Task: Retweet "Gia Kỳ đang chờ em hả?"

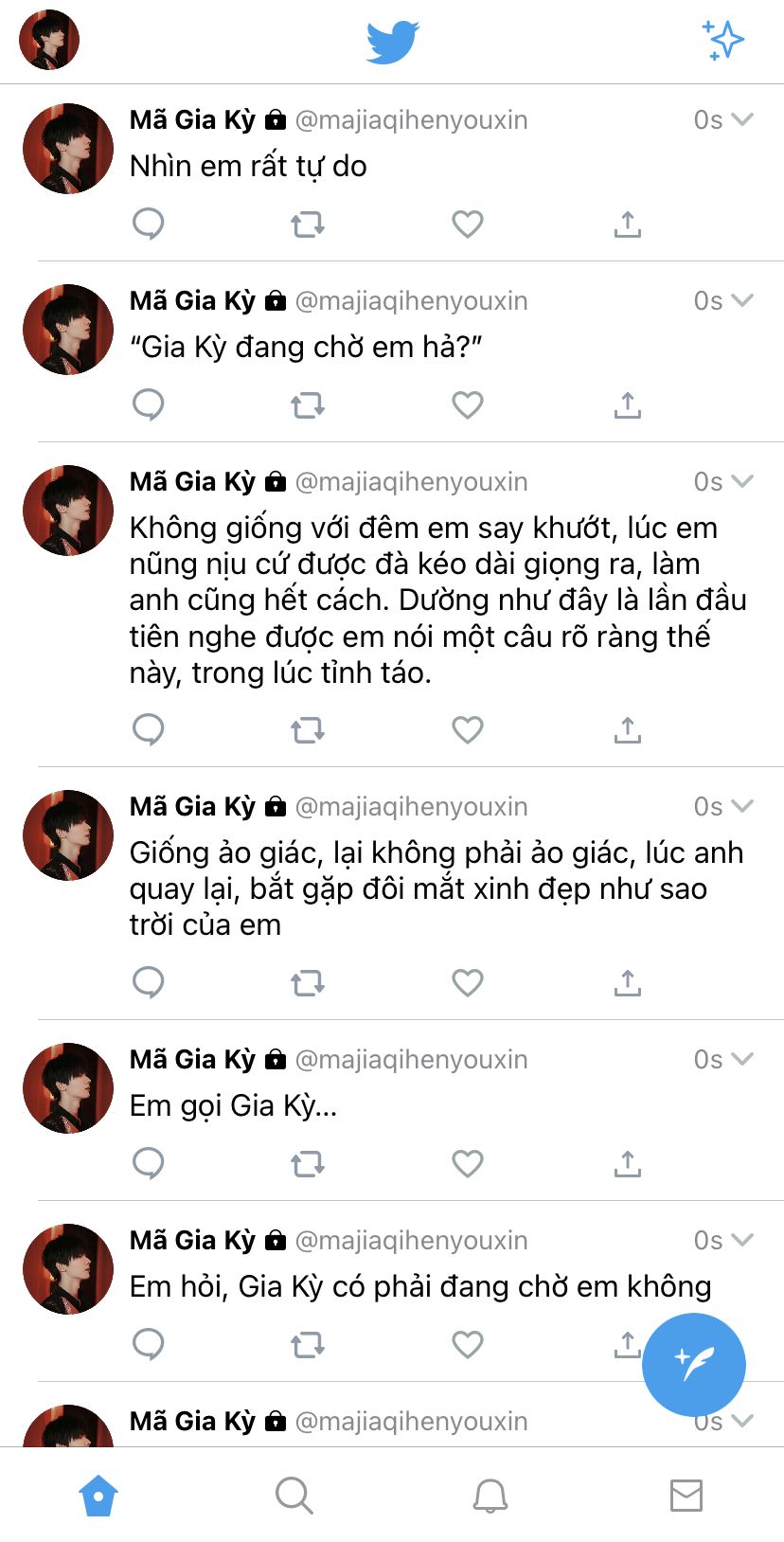Action: [307, 405]
